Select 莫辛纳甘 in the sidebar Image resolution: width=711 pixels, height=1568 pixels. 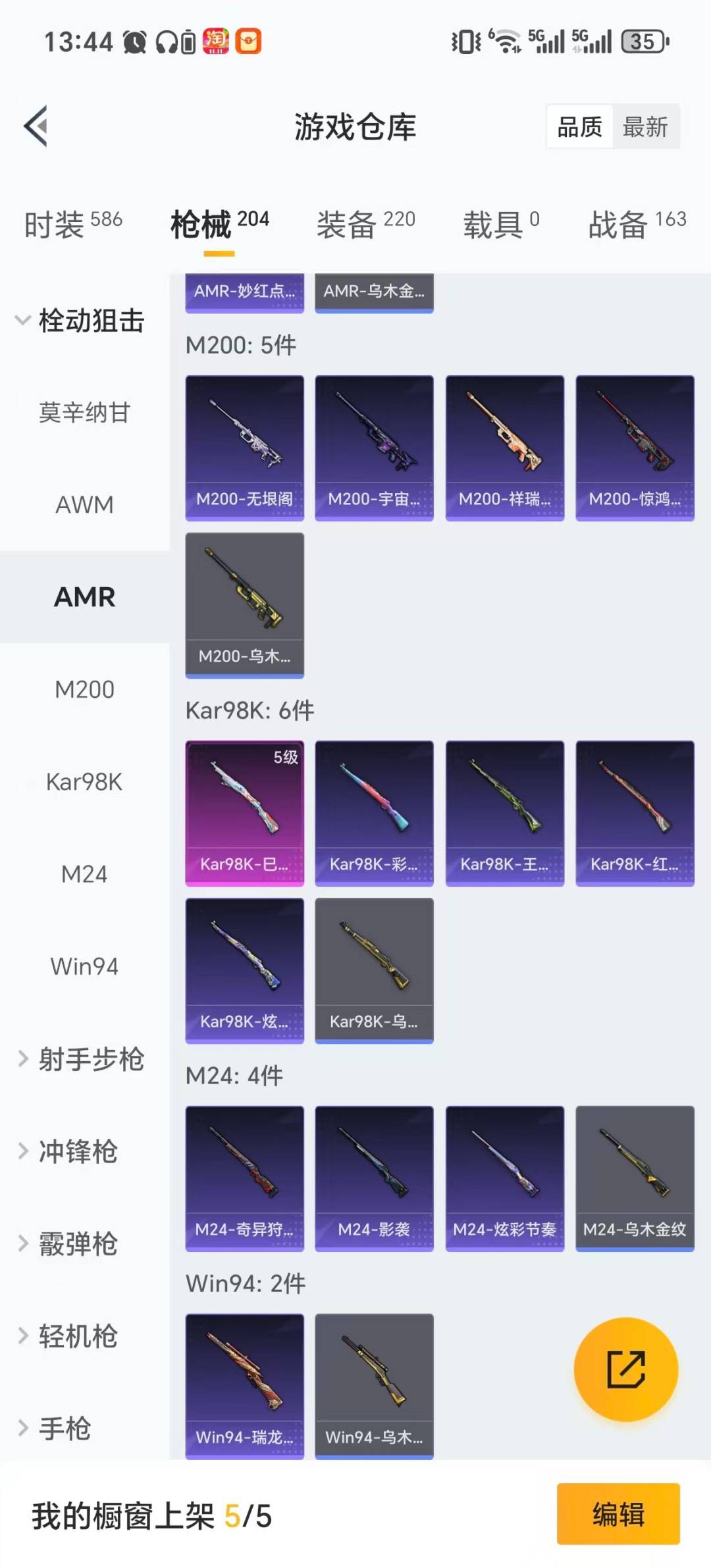coord(84,413)
